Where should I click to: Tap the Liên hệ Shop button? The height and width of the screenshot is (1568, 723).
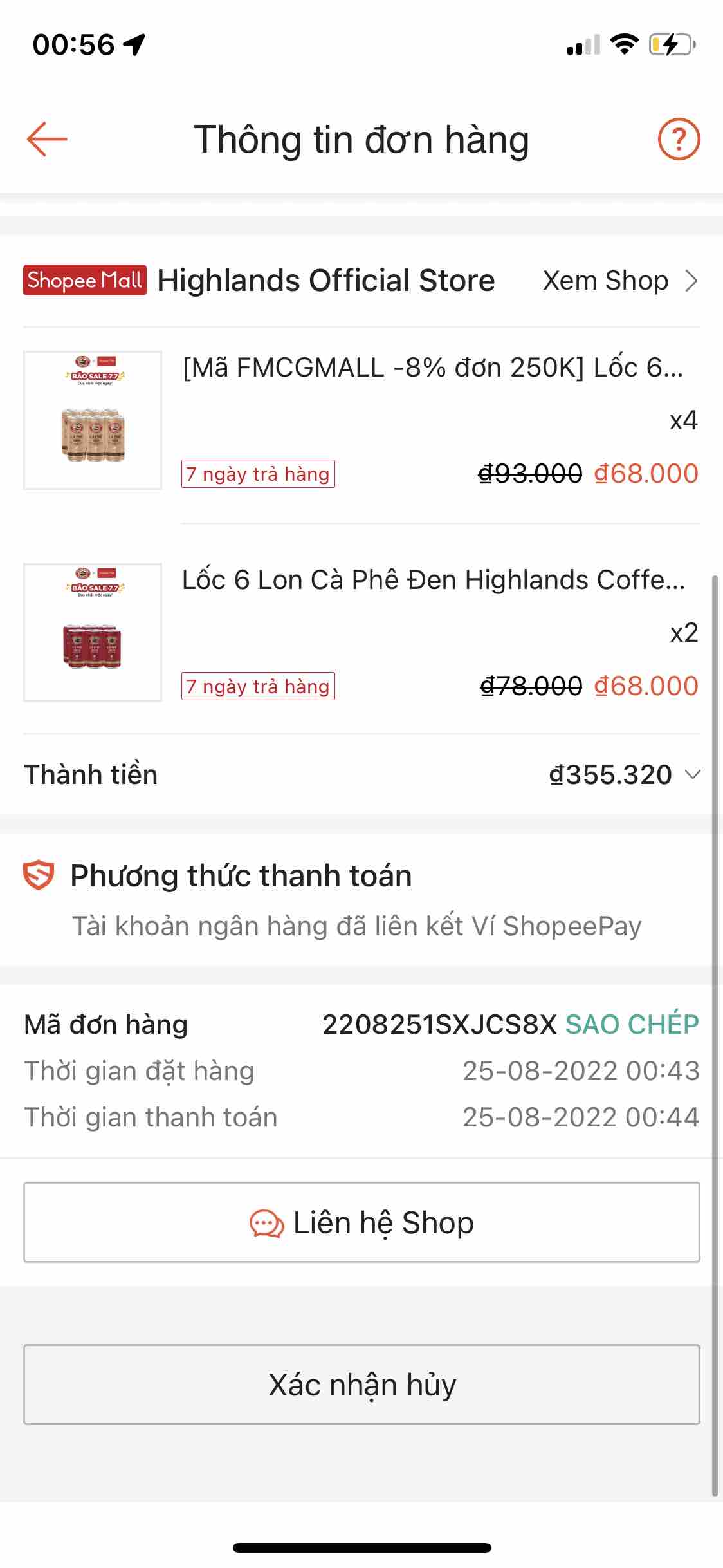coord(361,1222)
